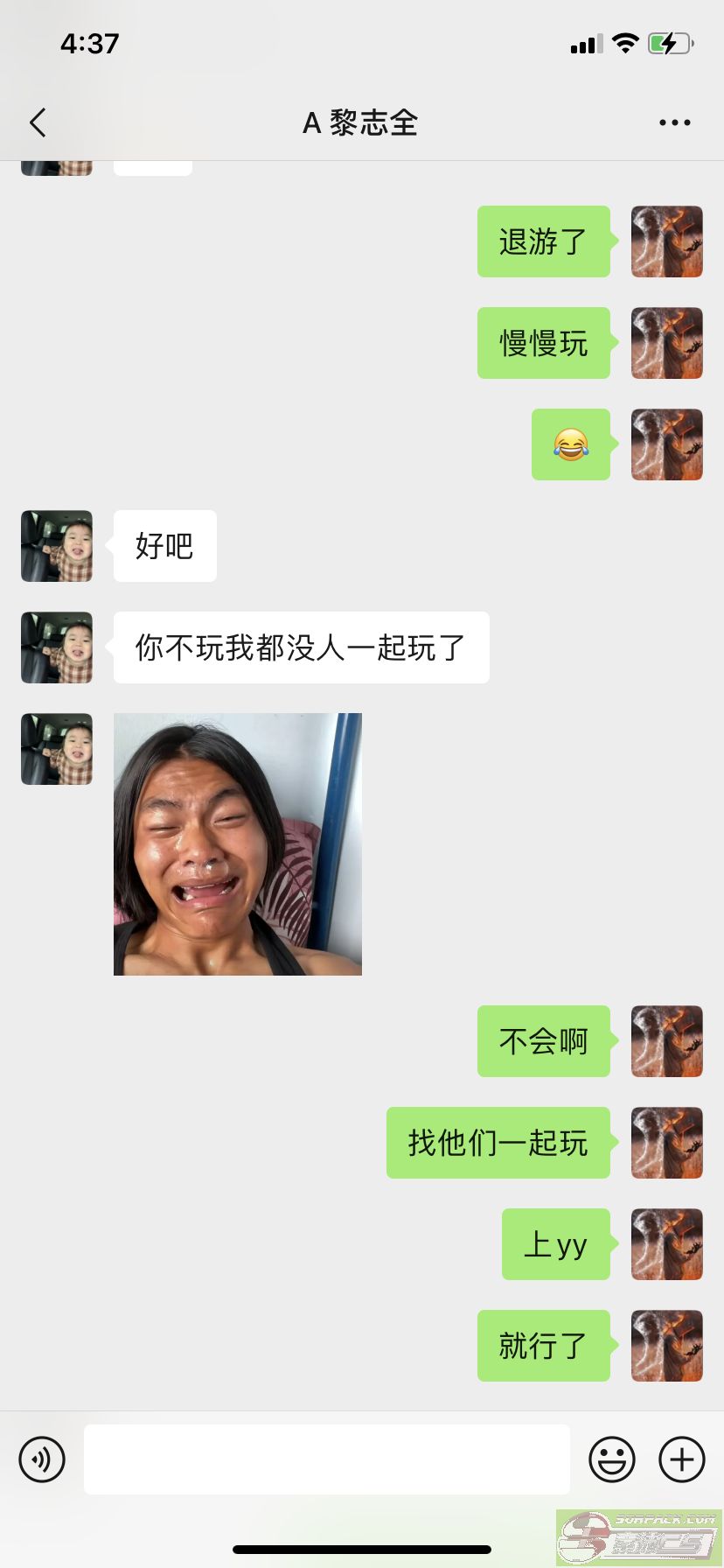Image resolution: width=724 pixels, height=1568 pixels.
Task: Open the plus attachments menu
Action: point(682,1459)
